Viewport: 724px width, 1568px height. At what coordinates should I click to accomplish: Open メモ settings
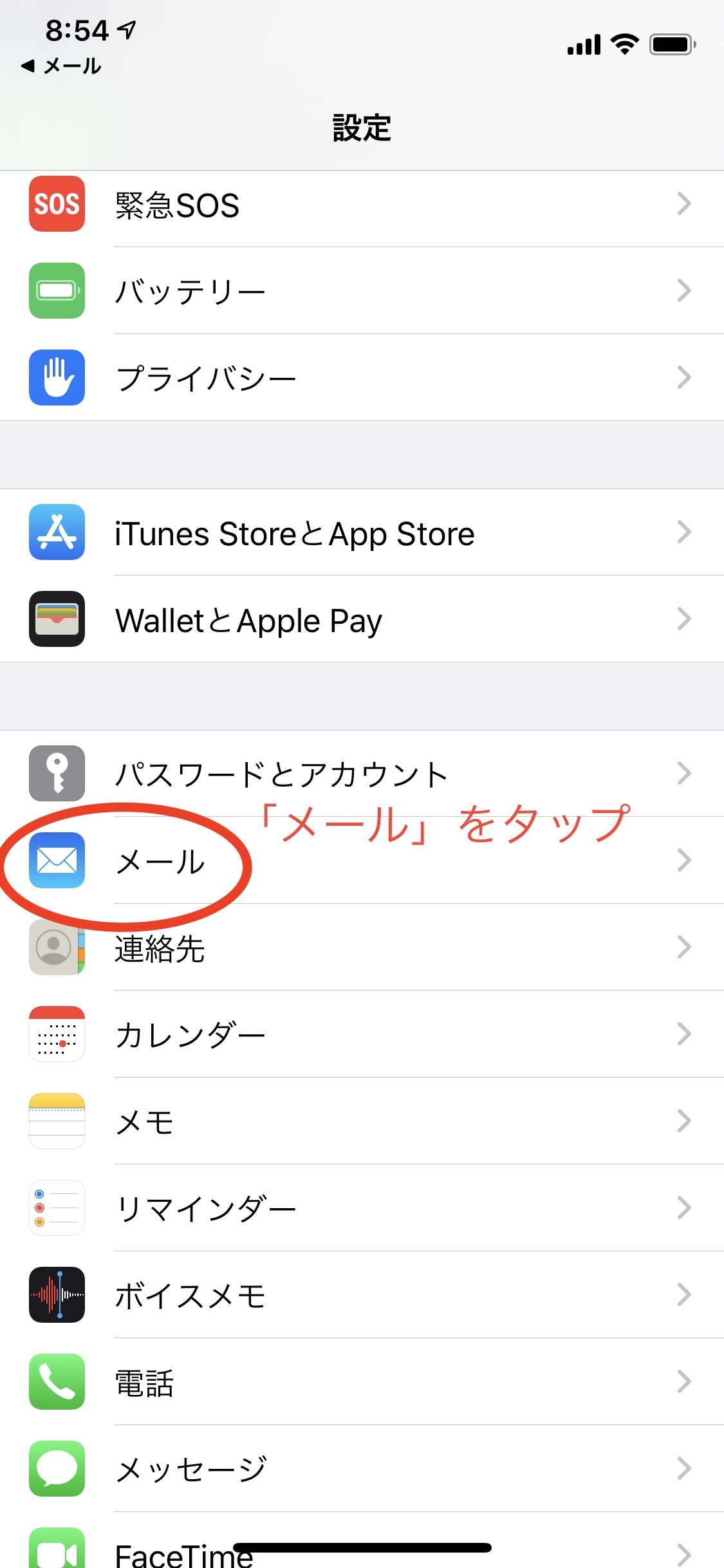362,1121
